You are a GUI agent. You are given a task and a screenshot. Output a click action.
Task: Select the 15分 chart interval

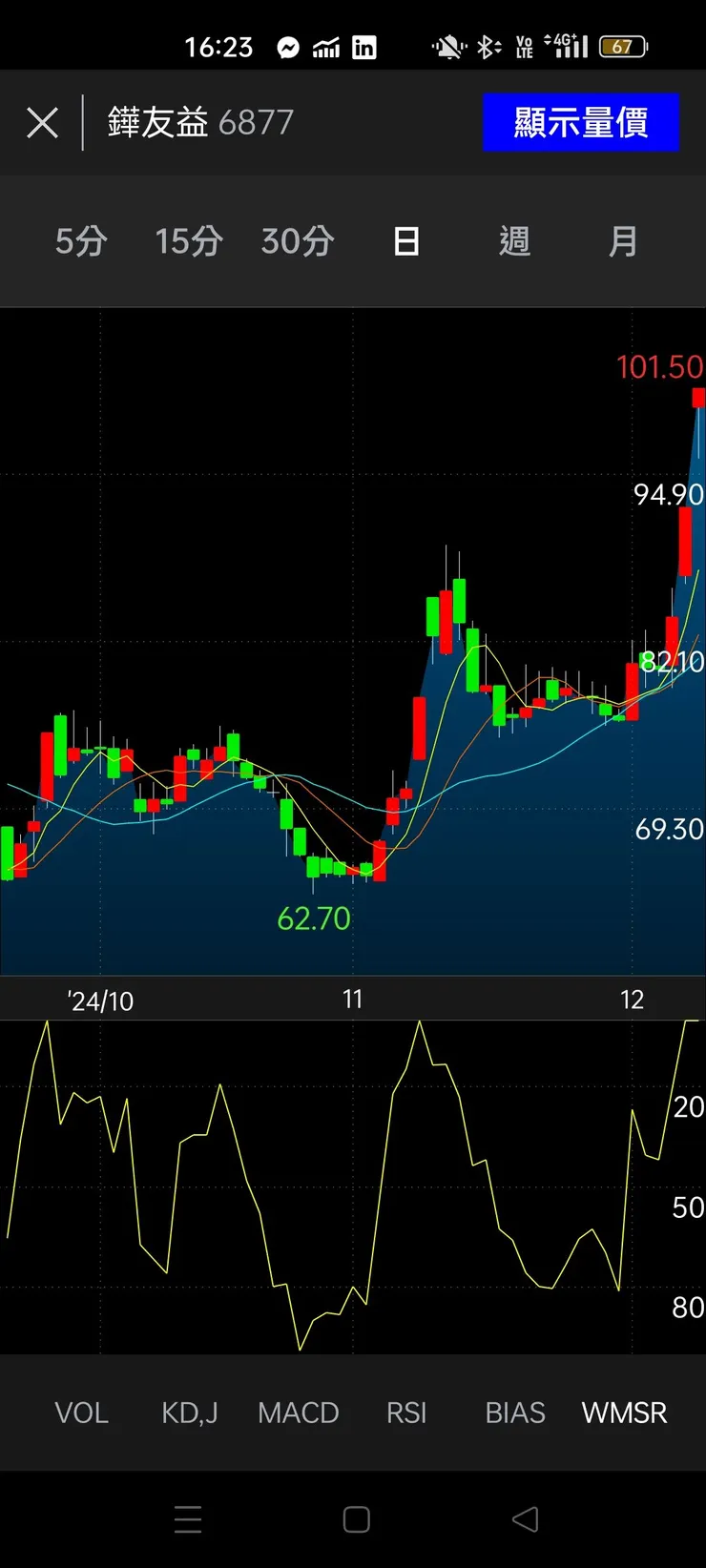click(x=189, y=241)
